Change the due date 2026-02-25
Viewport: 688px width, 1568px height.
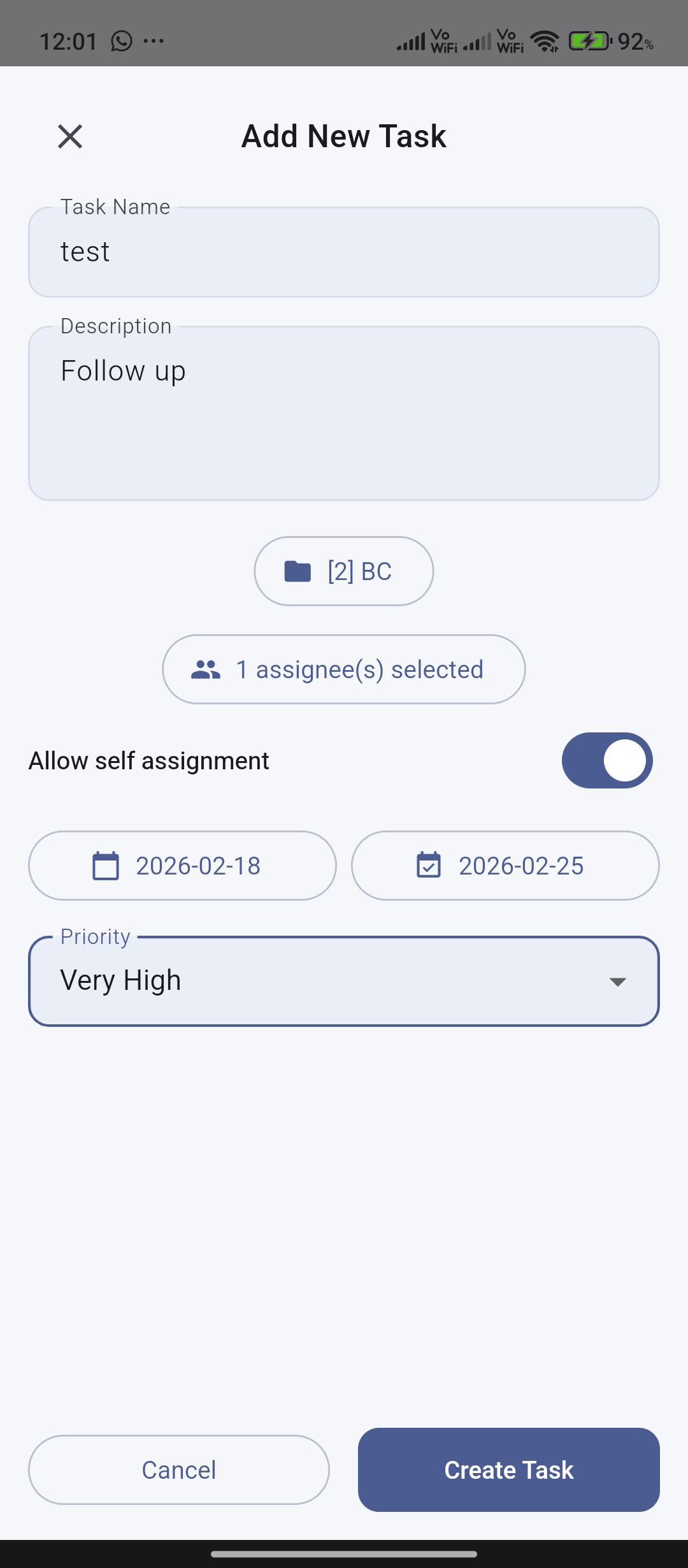point(505,866)
